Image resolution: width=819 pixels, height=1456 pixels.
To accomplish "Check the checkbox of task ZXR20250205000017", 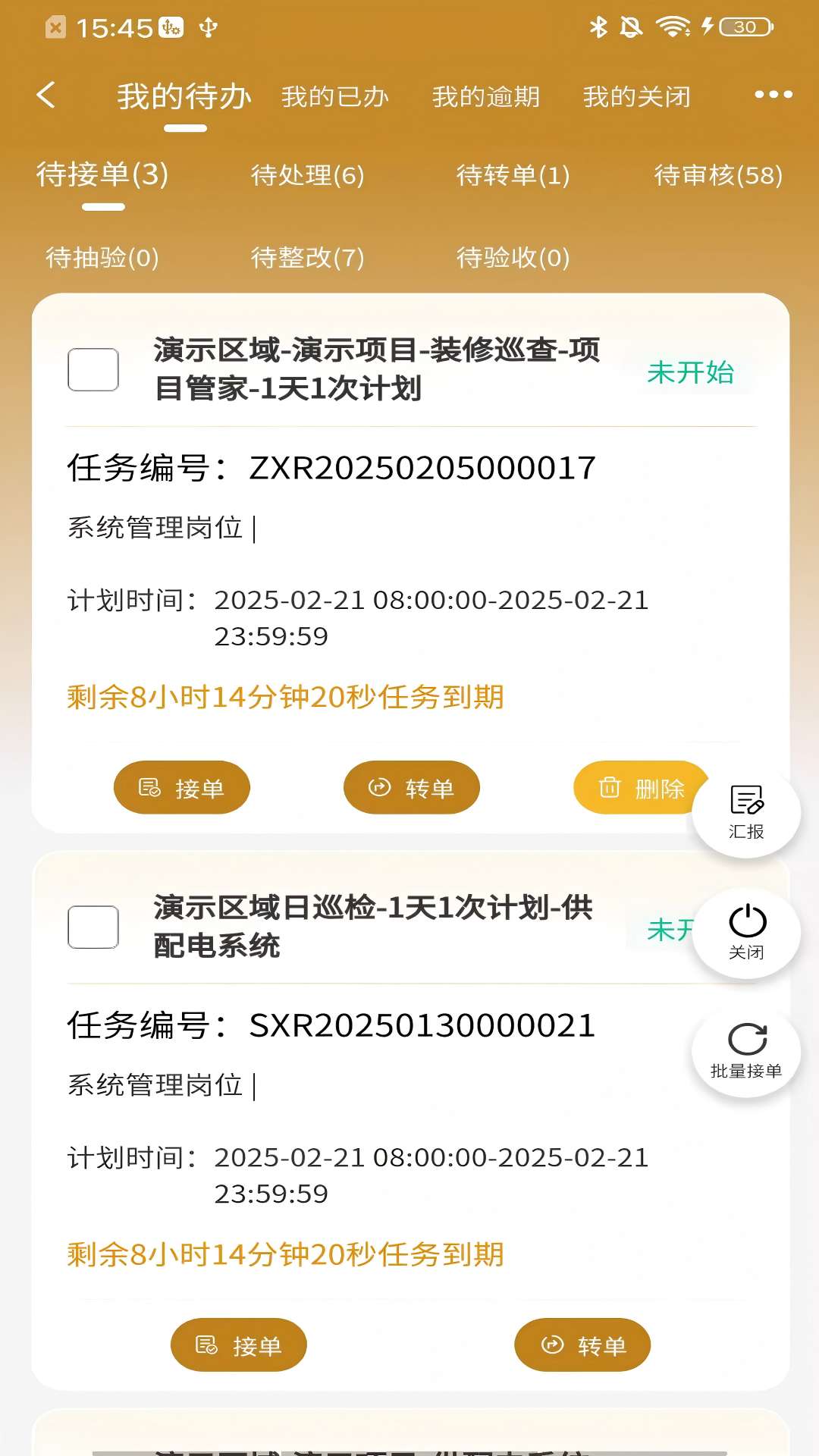I will [94, 370].
